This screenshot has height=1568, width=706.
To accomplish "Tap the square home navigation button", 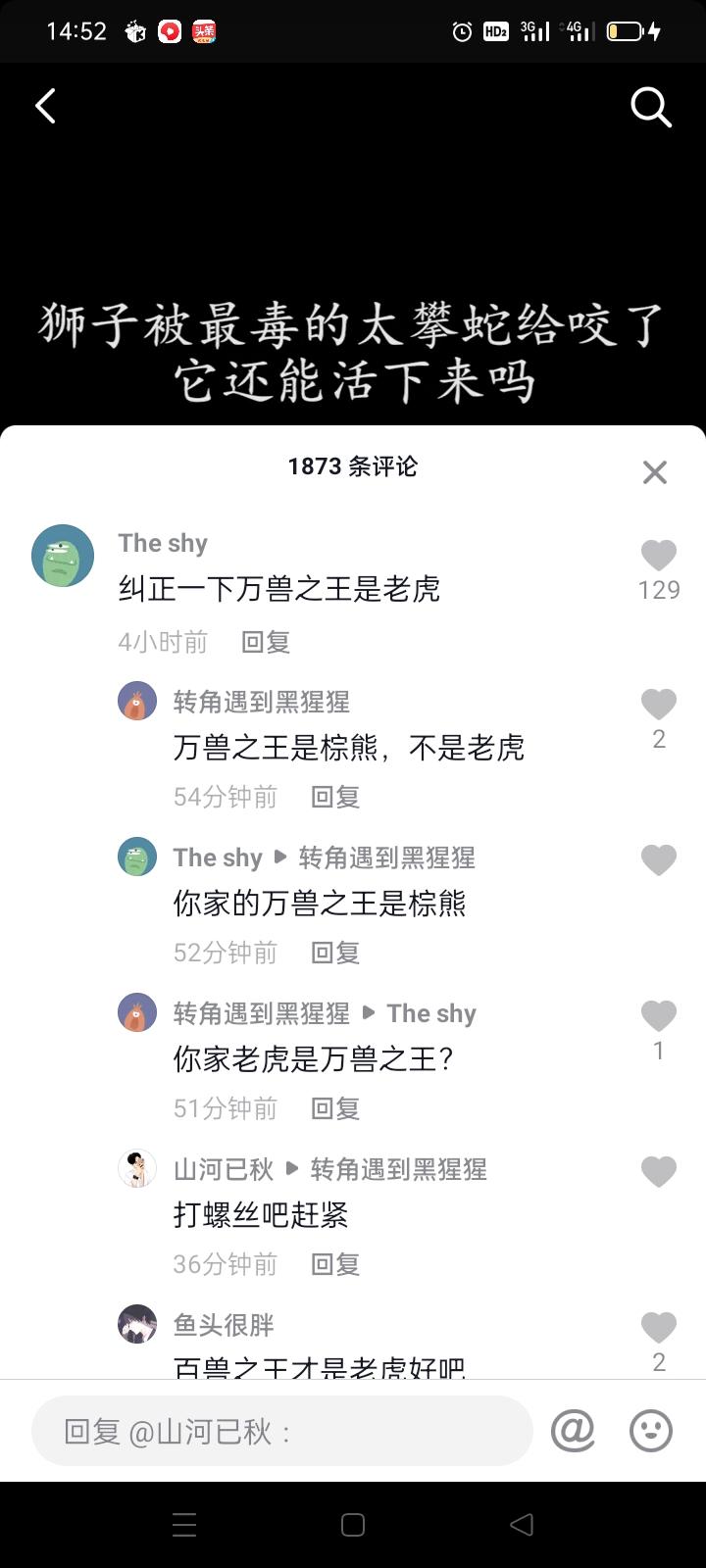I will [x=353, y=1525].
